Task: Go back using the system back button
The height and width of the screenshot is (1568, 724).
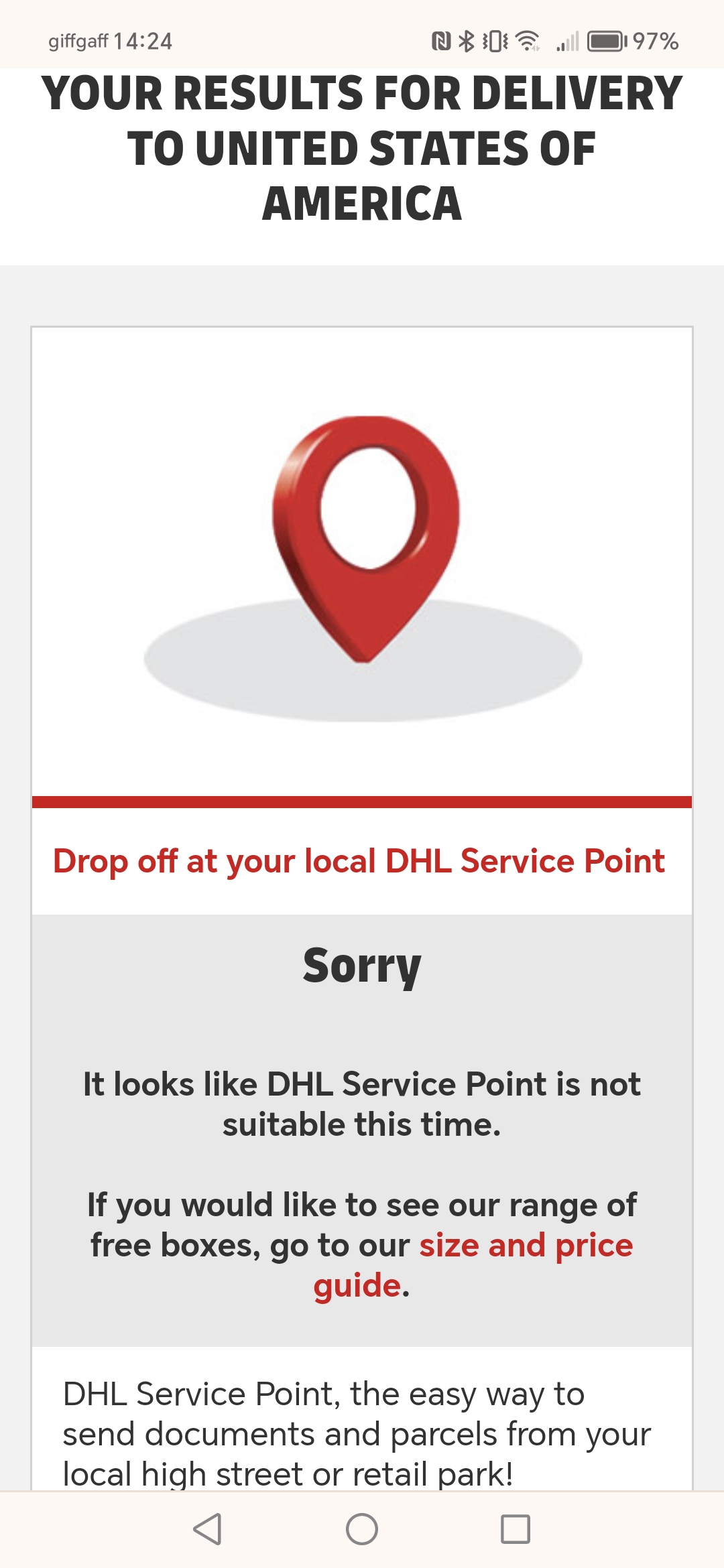Action: point(207,1529)
